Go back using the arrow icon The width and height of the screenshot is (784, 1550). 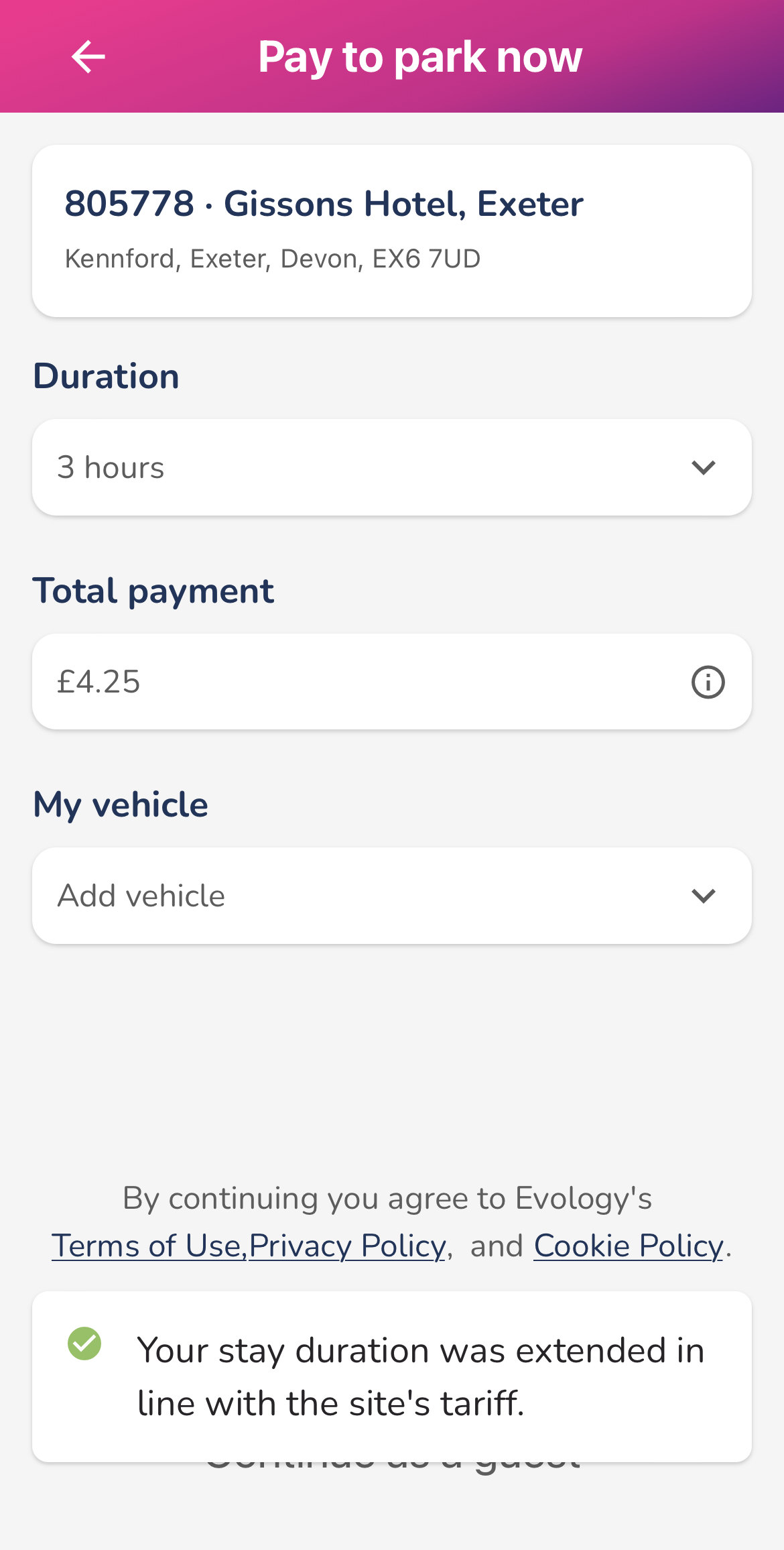pos(88,56)
